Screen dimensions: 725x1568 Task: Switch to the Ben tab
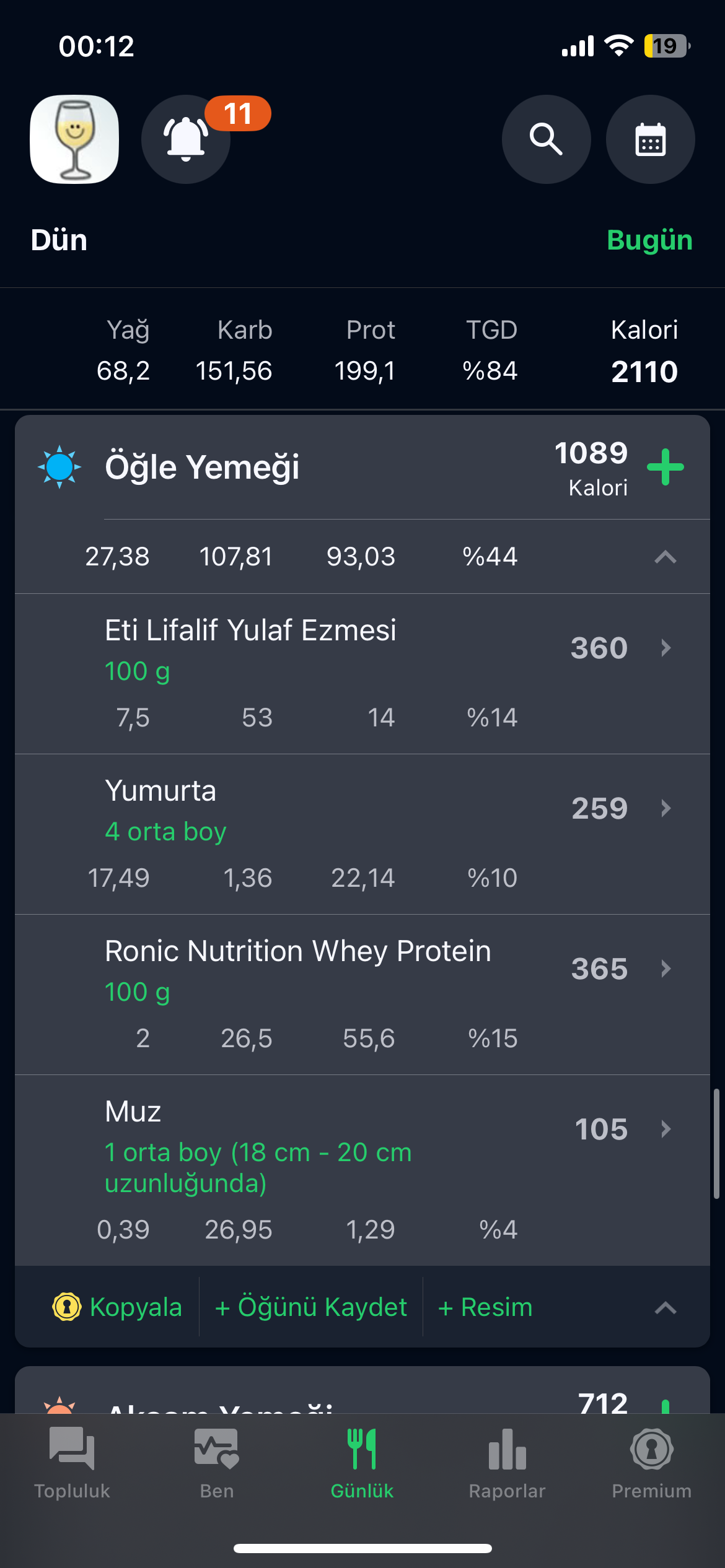tap(217, 1463)
